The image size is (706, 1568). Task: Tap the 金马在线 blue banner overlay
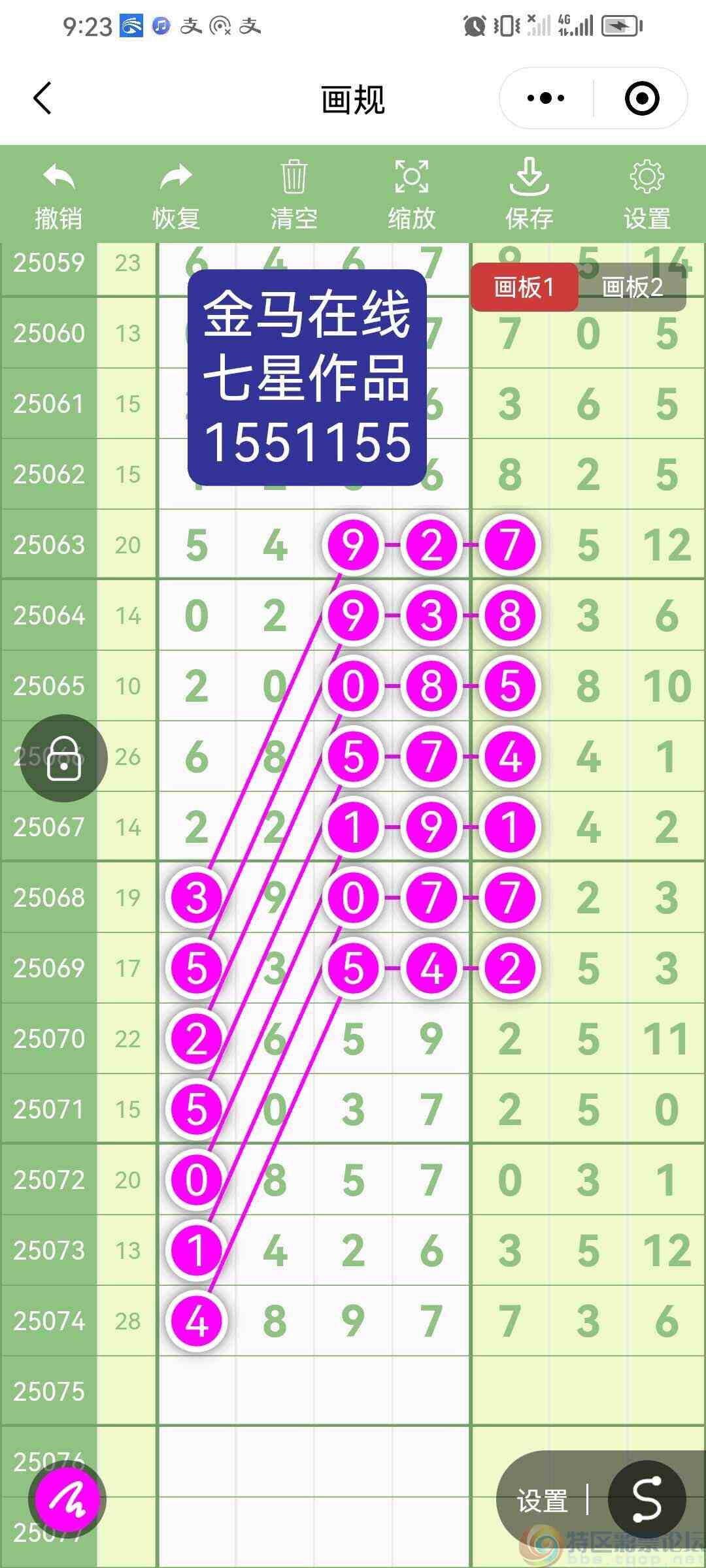point(307,378)
